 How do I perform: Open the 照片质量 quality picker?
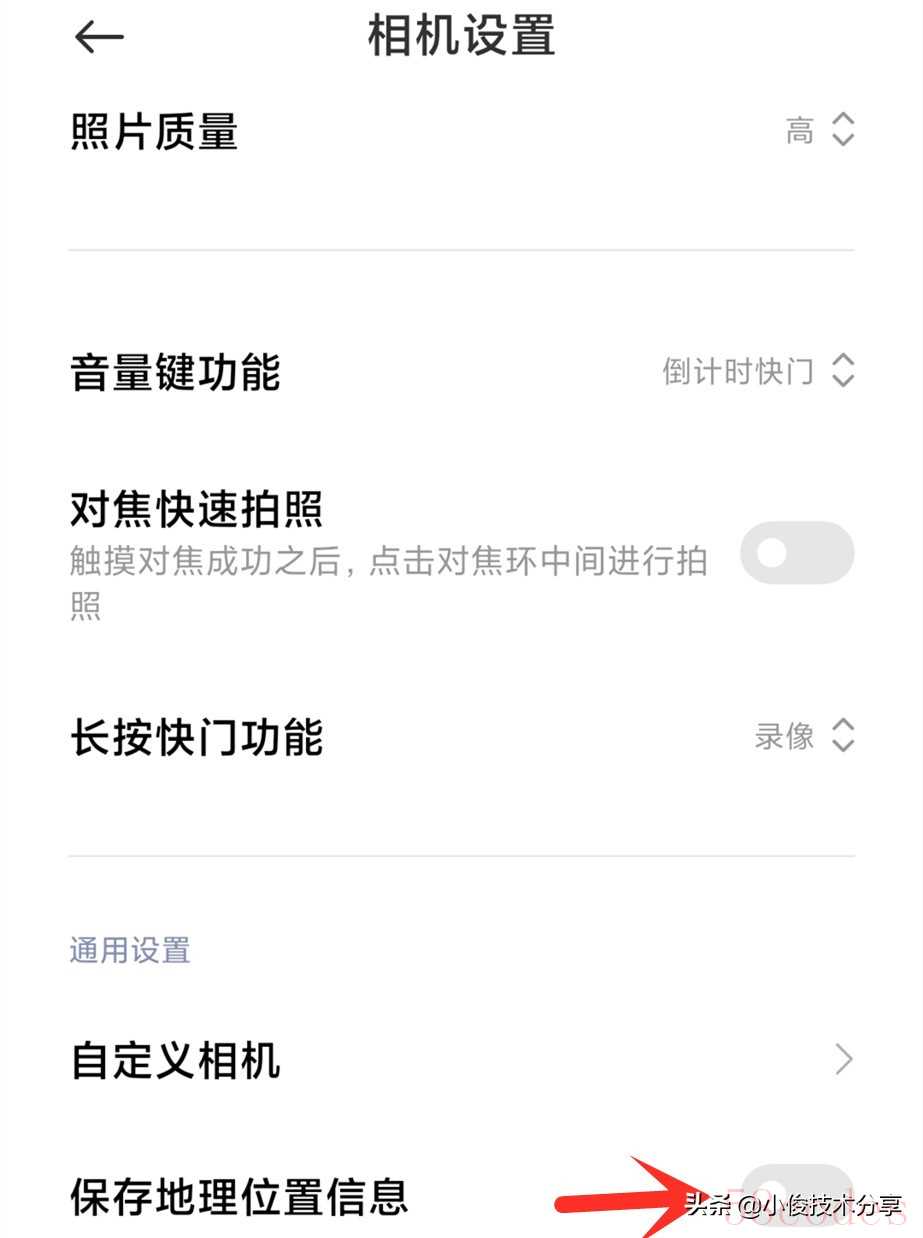point(821,130)
